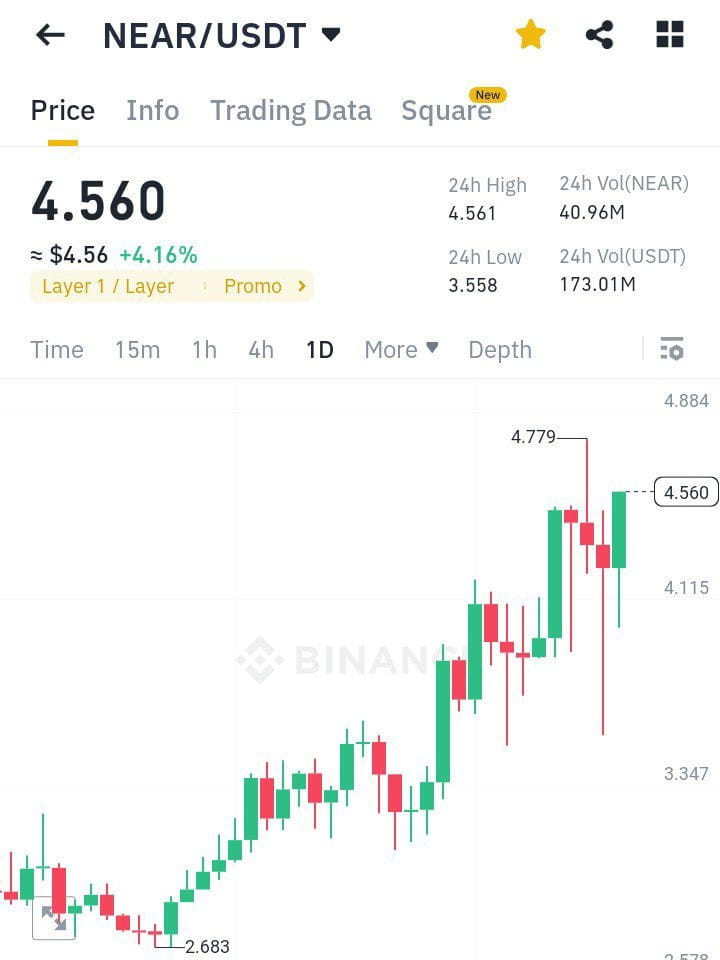Image resolution: width=720 pixels, height=960 pixels.
Task: Switch the chart to Depth view
Action: pos(500,349)
